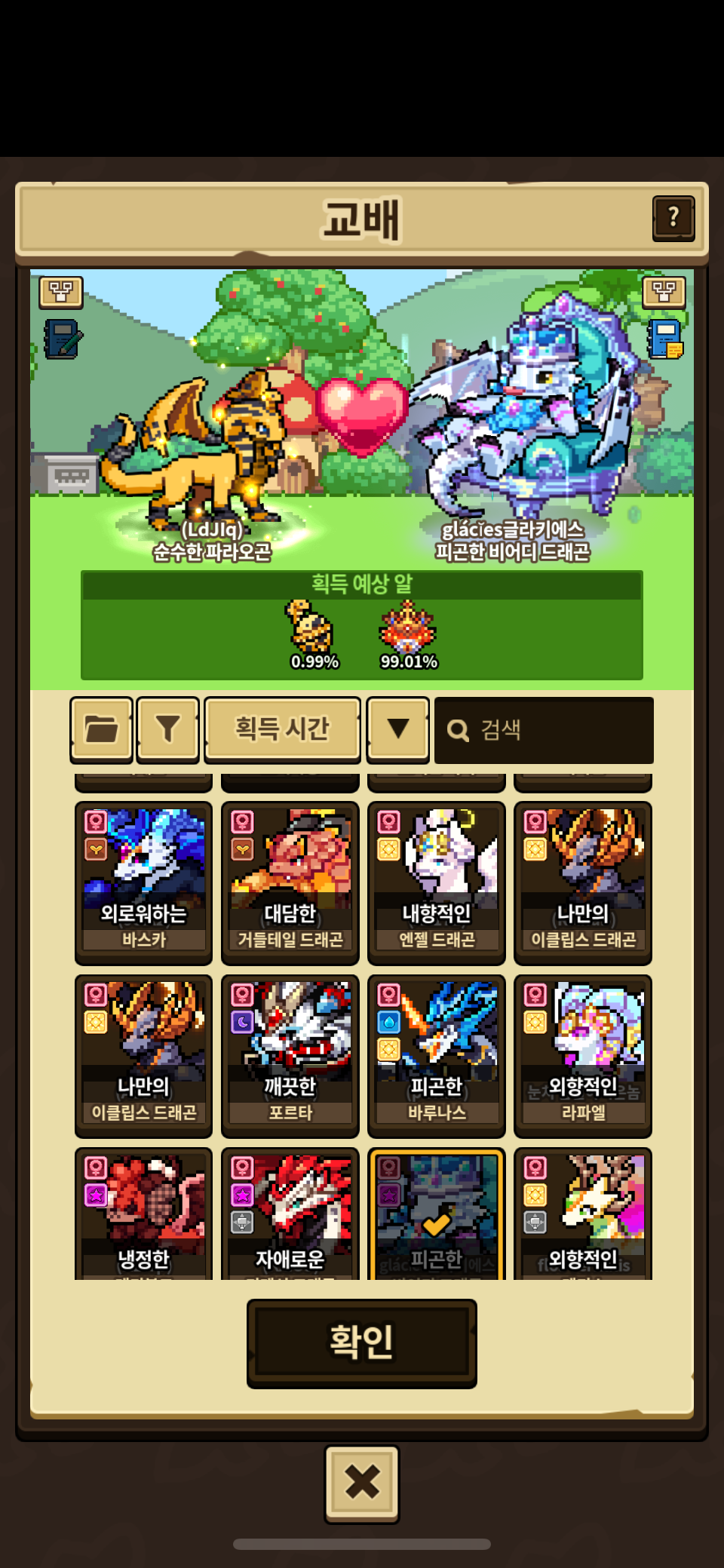Viewport: 724px width, 1568px height.
Task: Pick the 외향적인 라파엘 dragon
Action: (x=583, y=1055)
